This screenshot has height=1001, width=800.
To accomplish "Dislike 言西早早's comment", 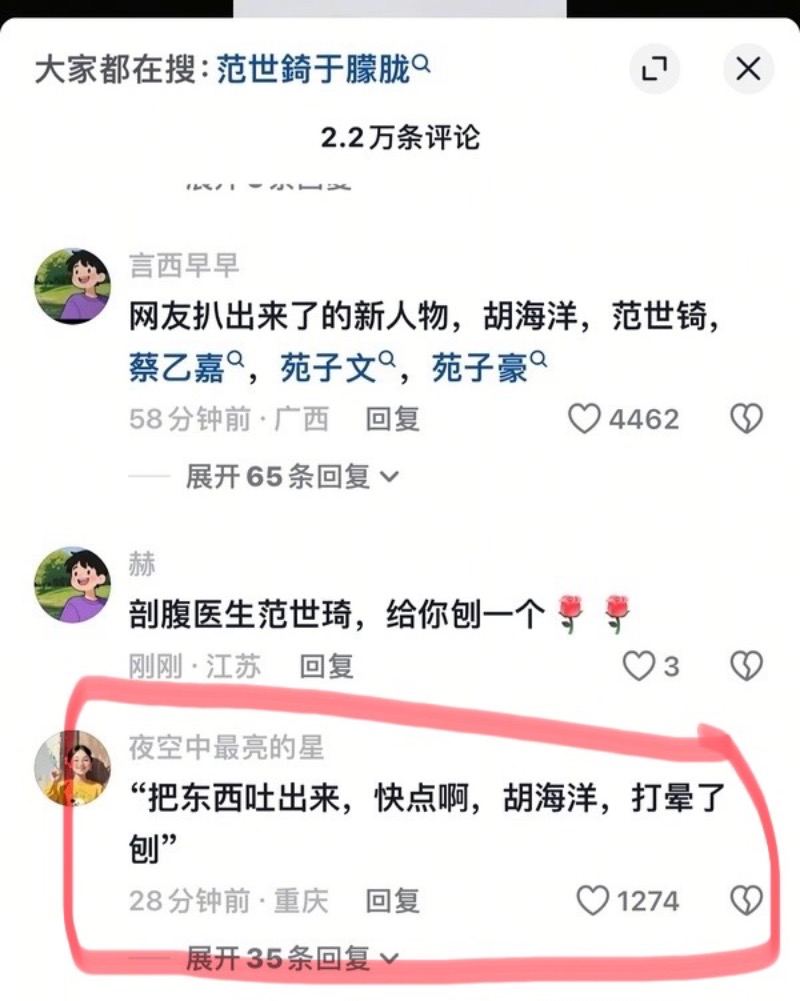I will click(746, 419).
